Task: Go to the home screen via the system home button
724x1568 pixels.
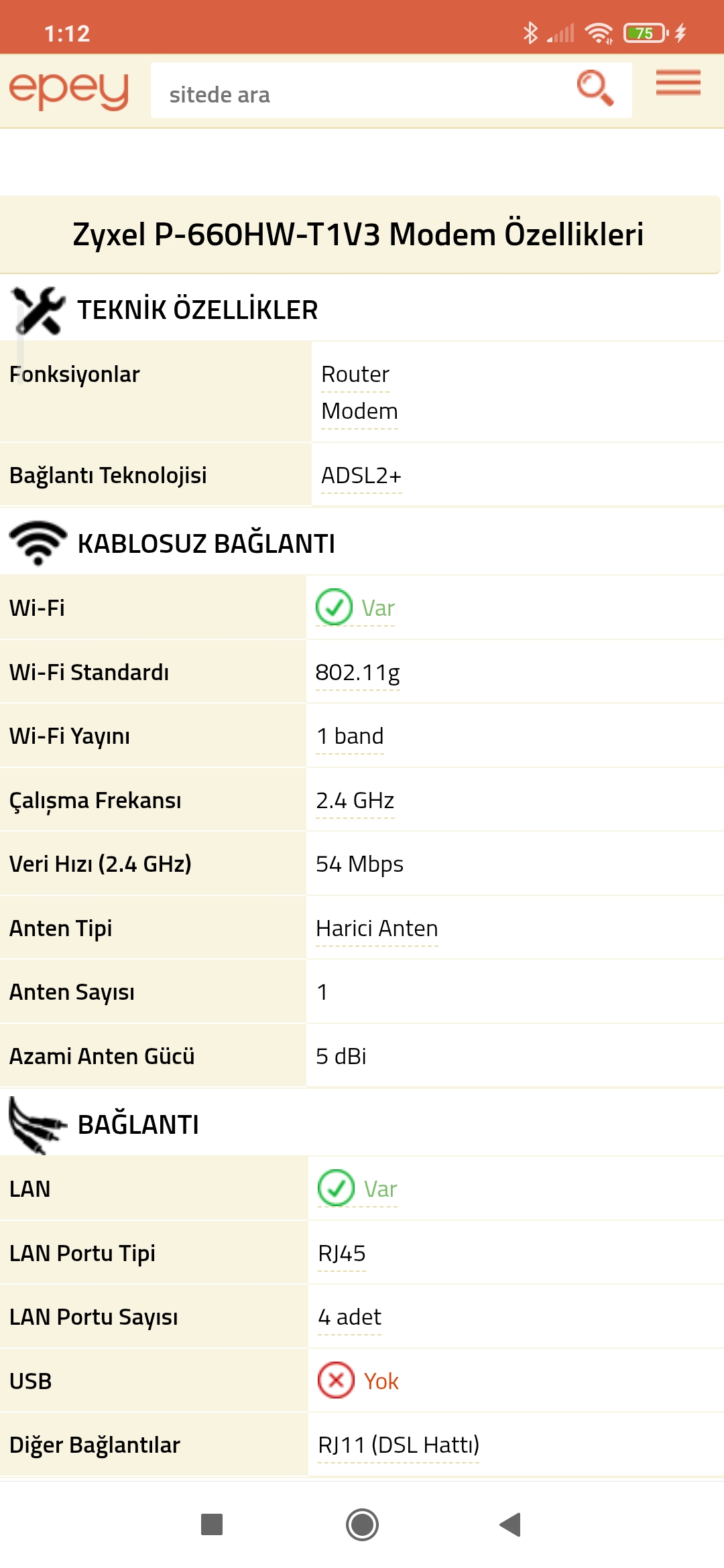Action: click(x=362, y=1524)
